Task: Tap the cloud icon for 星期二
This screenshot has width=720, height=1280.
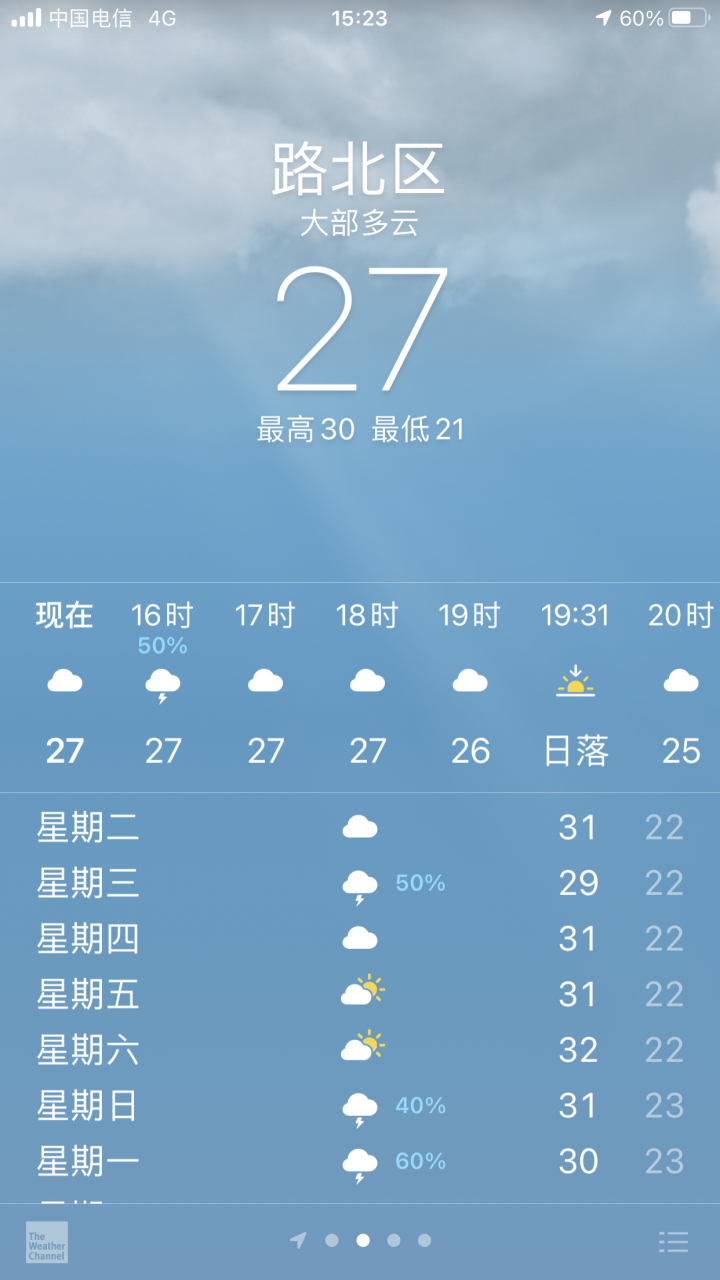Action: coord(360,825)
